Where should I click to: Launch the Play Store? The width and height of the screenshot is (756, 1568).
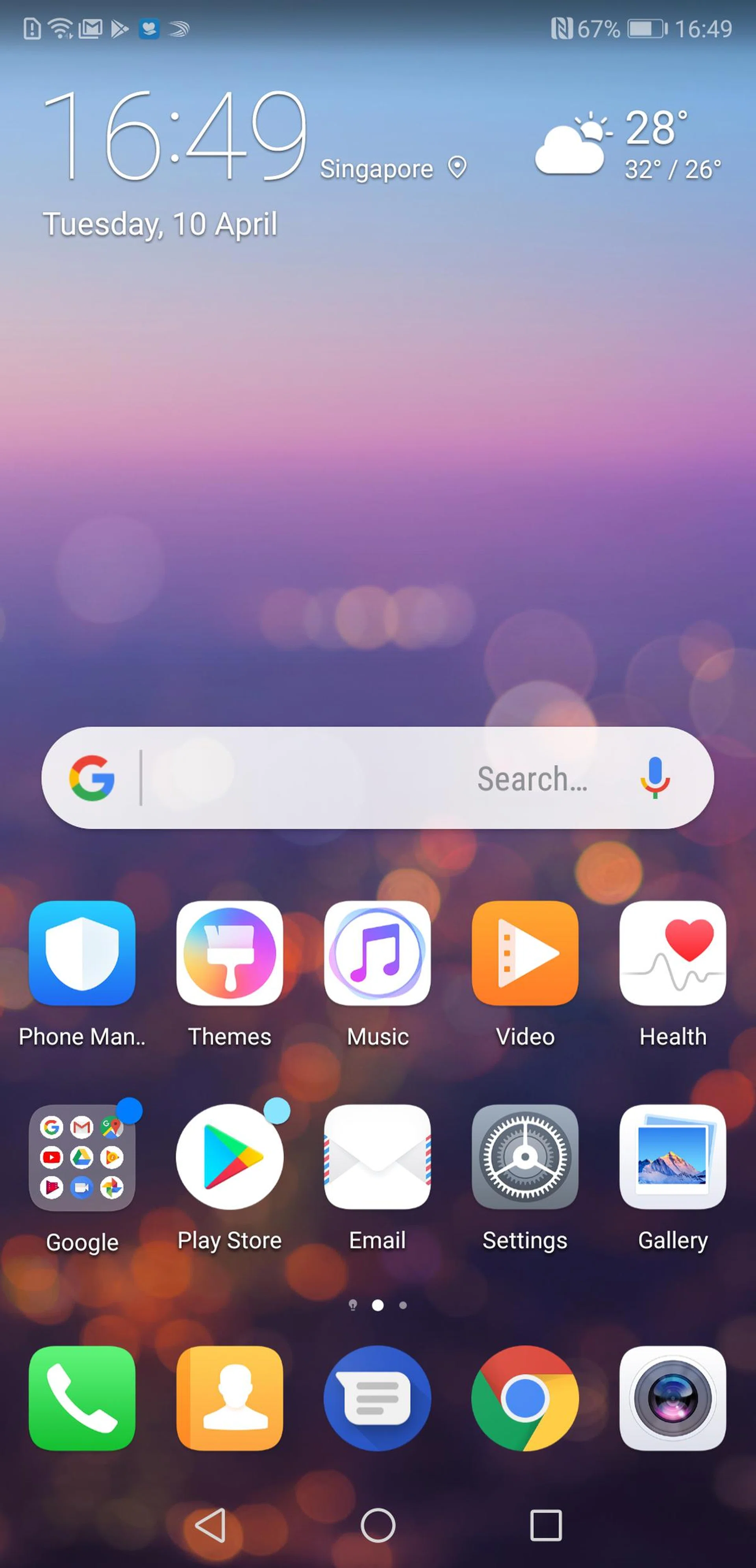coord(230,1156)
